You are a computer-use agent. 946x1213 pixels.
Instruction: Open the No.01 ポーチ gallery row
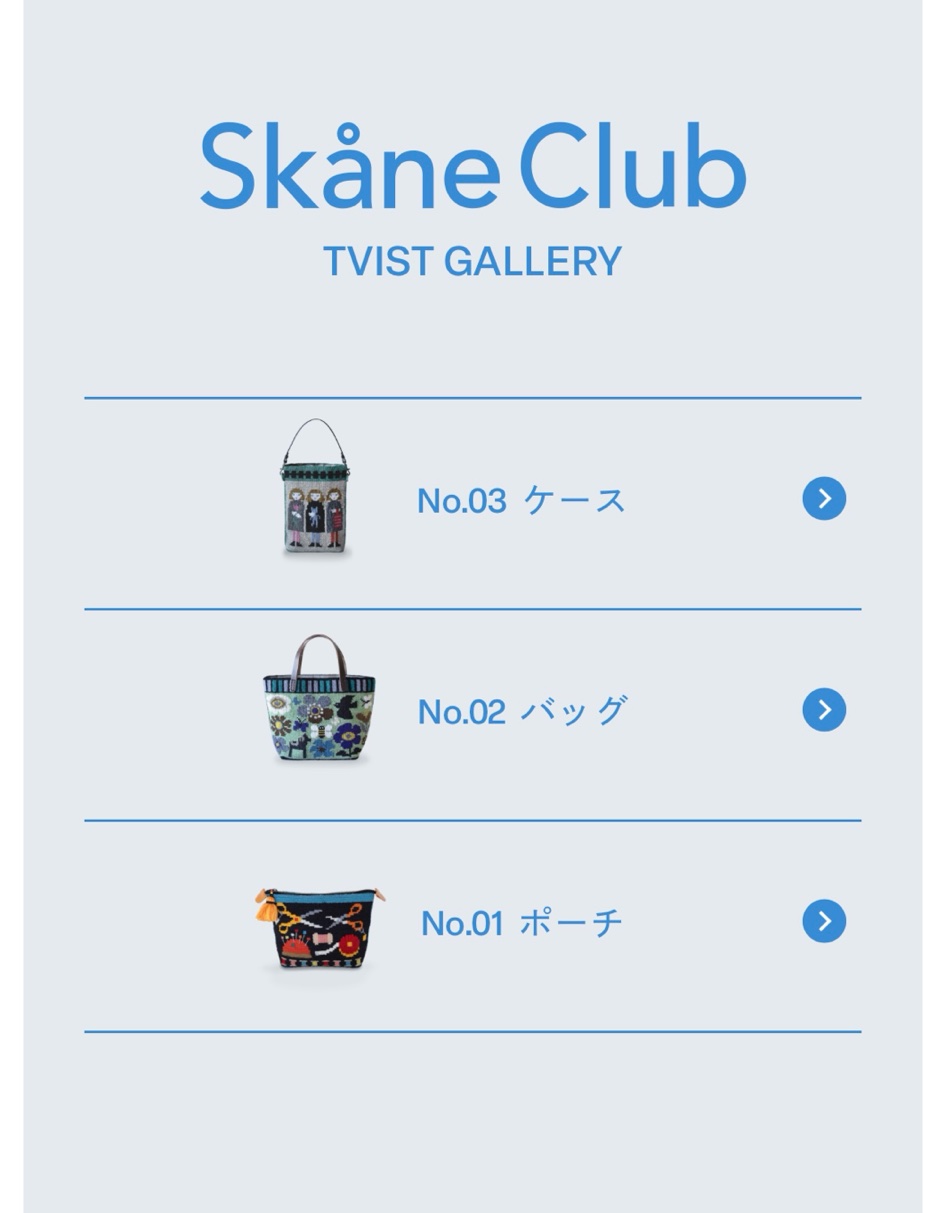pyautogui.click(x=521, y=922)
